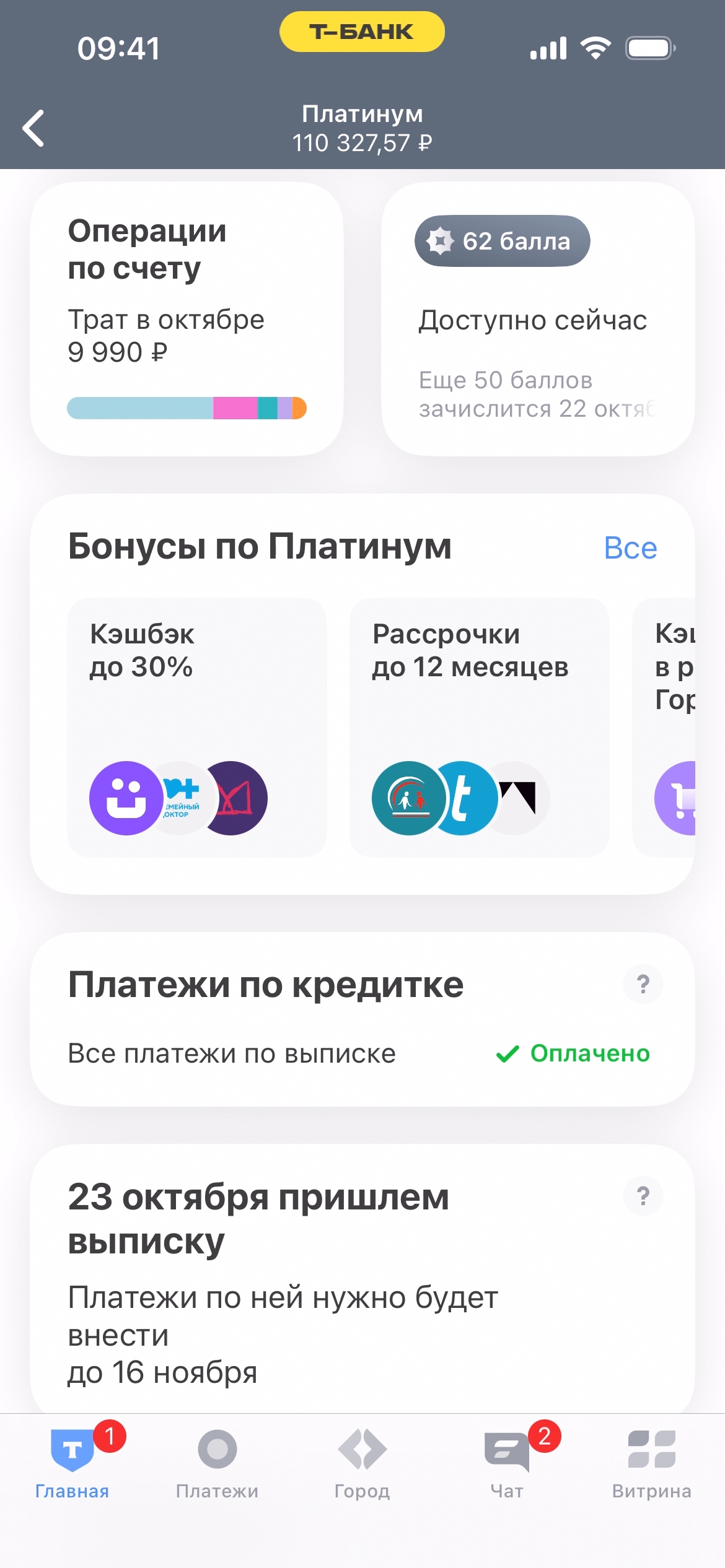Open the 62 балла points card
This screenshot has height=1568, width=725.
[537, 318]
